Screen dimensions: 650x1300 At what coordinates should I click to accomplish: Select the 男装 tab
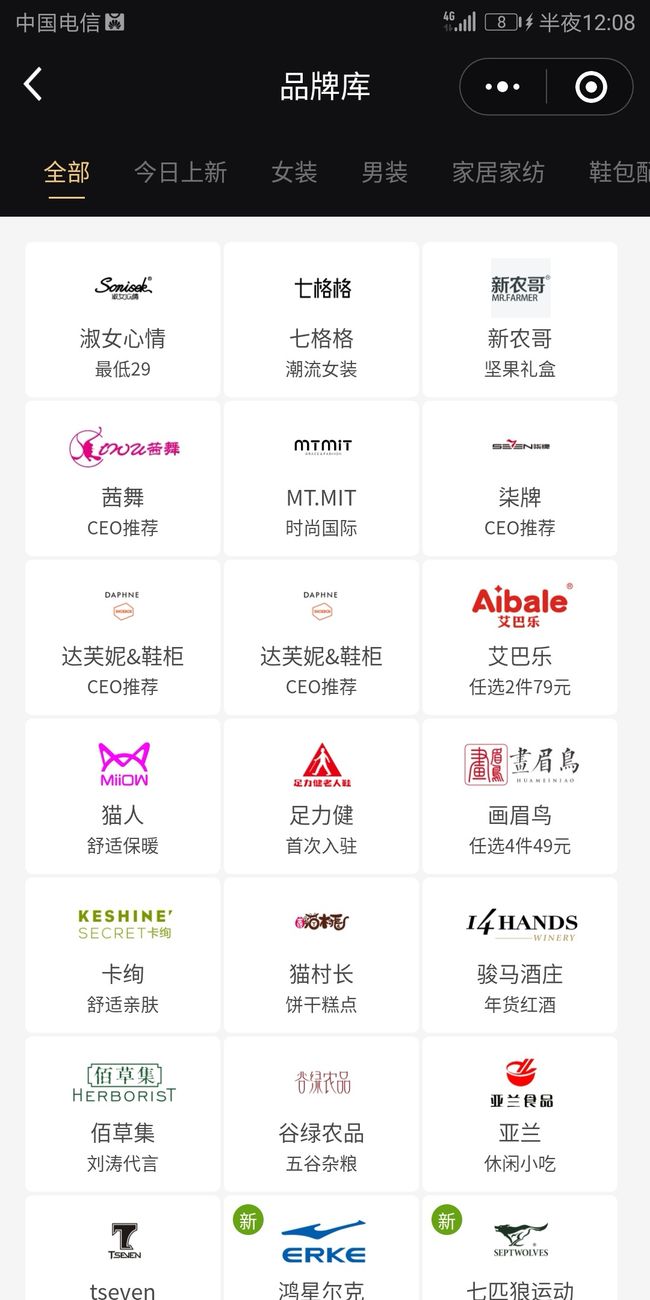(385, 172)
